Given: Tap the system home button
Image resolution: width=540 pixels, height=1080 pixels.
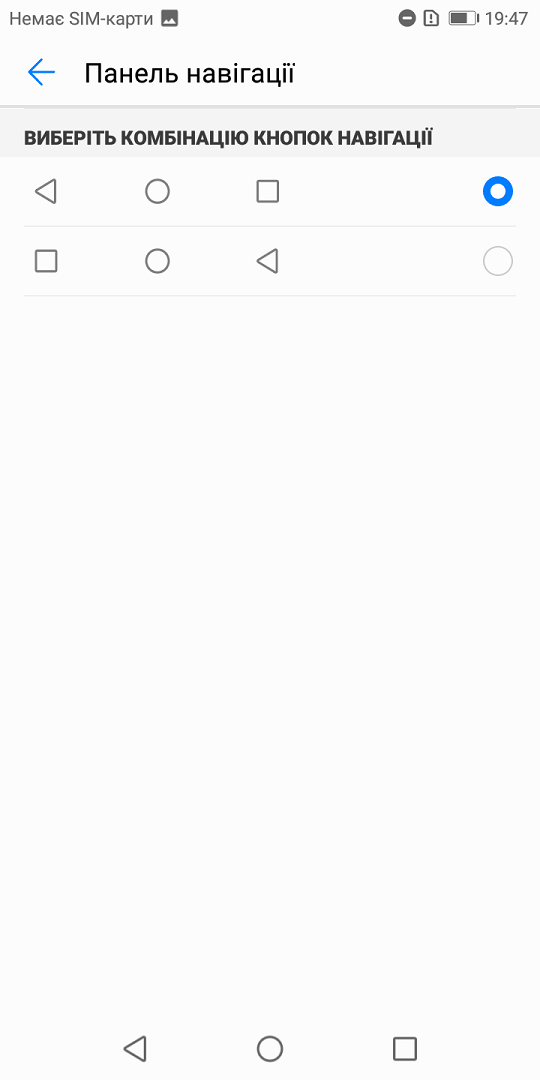Looking at the screenshot, I should pyautogui.click(x=270, y=1048).
